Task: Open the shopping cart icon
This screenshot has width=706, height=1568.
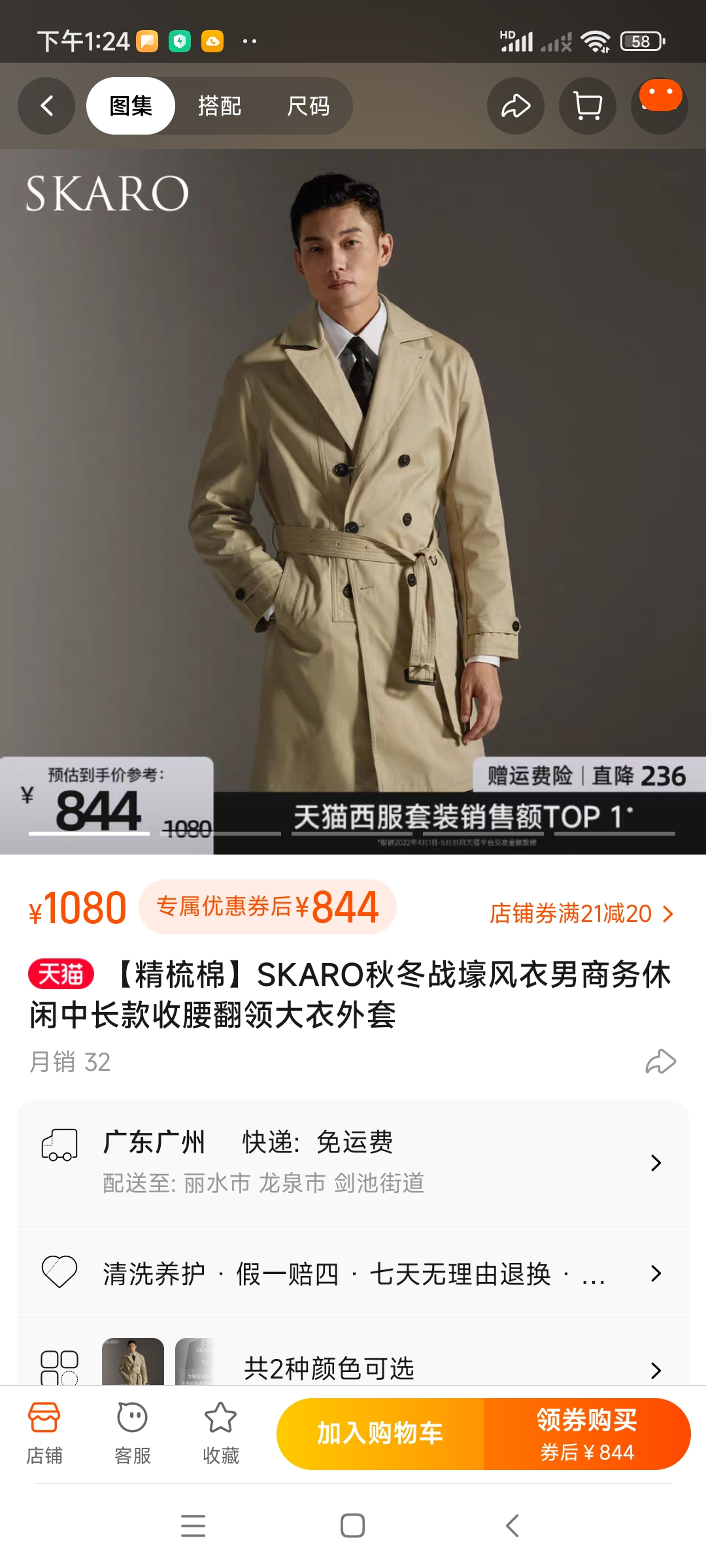Action: click(587, 106)
